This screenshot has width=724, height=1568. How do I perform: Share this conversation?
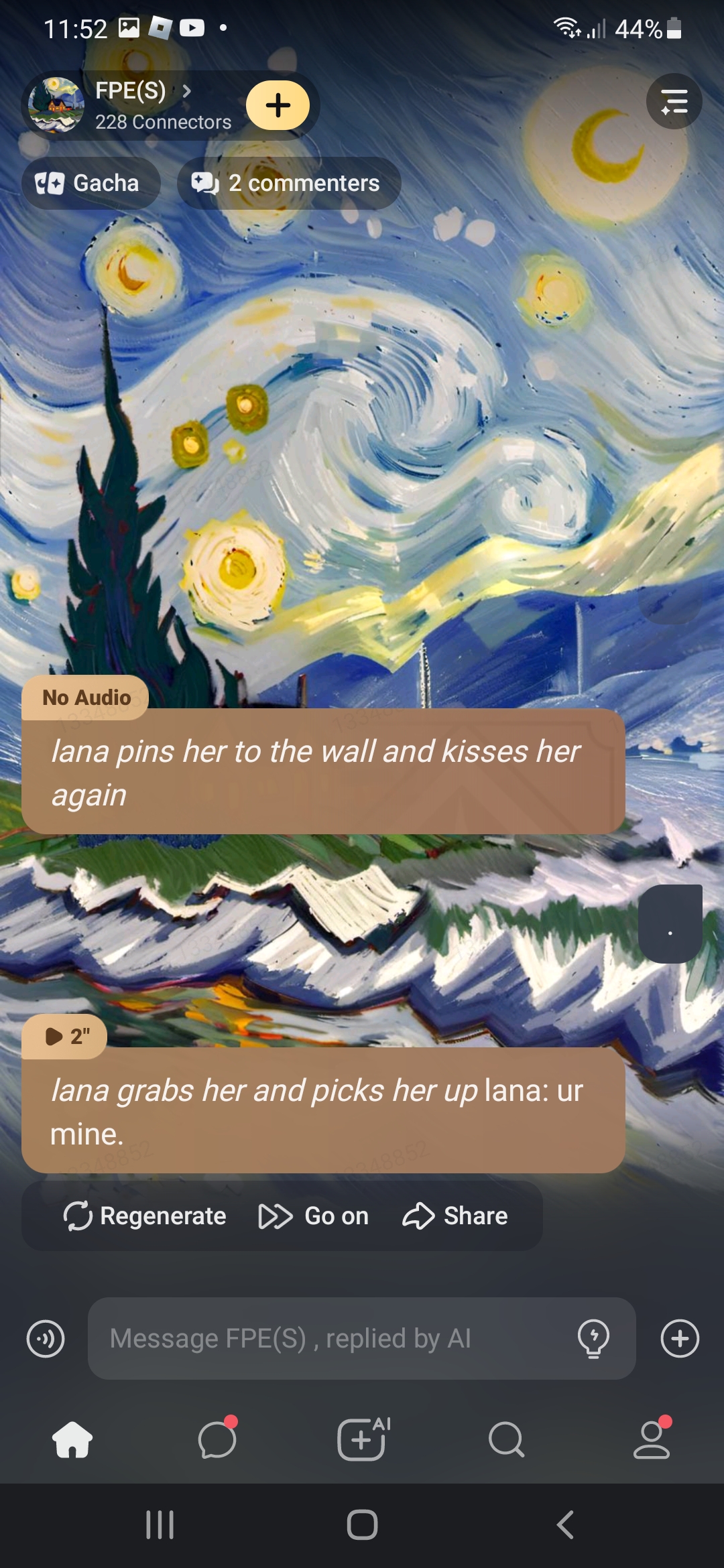click(456, 1216)
